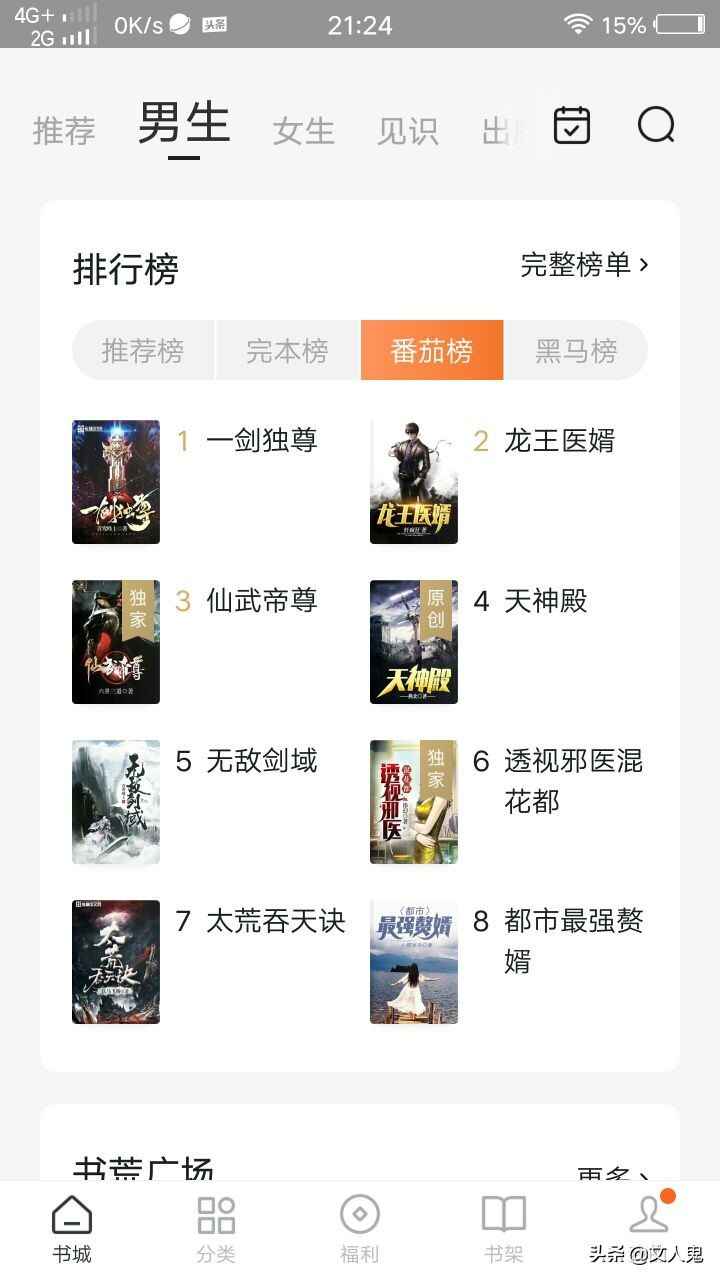720x1280 pixels.
Task: Open the search icon
Action: [655, 125]
